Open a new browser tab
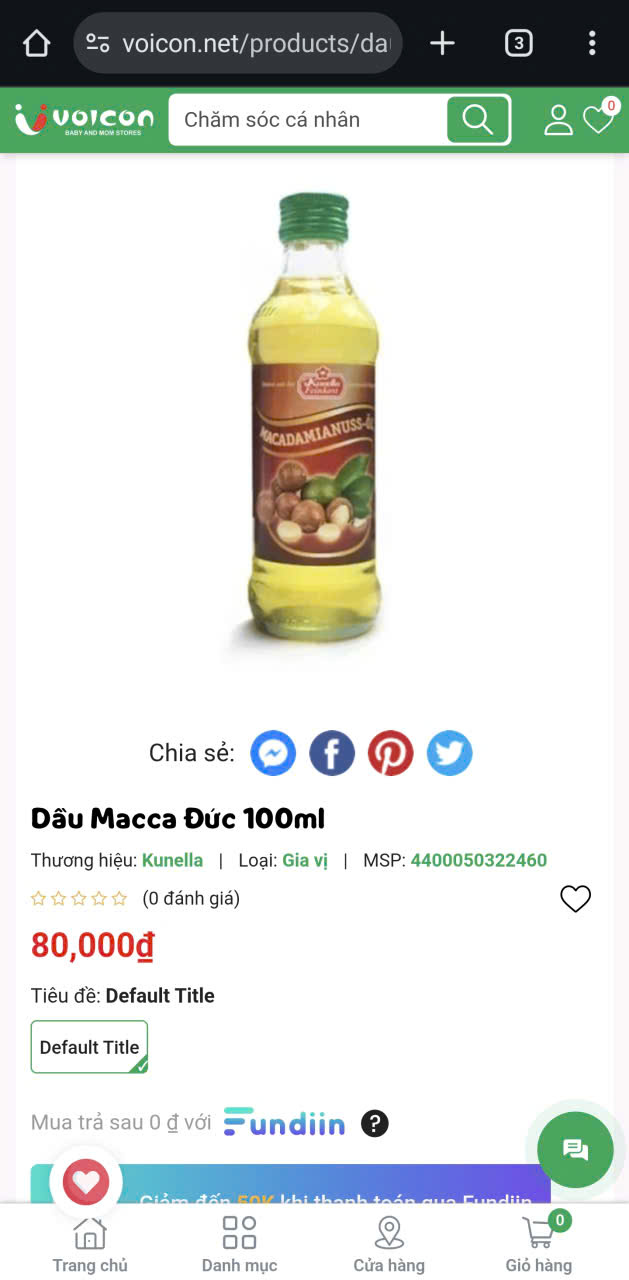629x1280 pixels. point(442,43)
